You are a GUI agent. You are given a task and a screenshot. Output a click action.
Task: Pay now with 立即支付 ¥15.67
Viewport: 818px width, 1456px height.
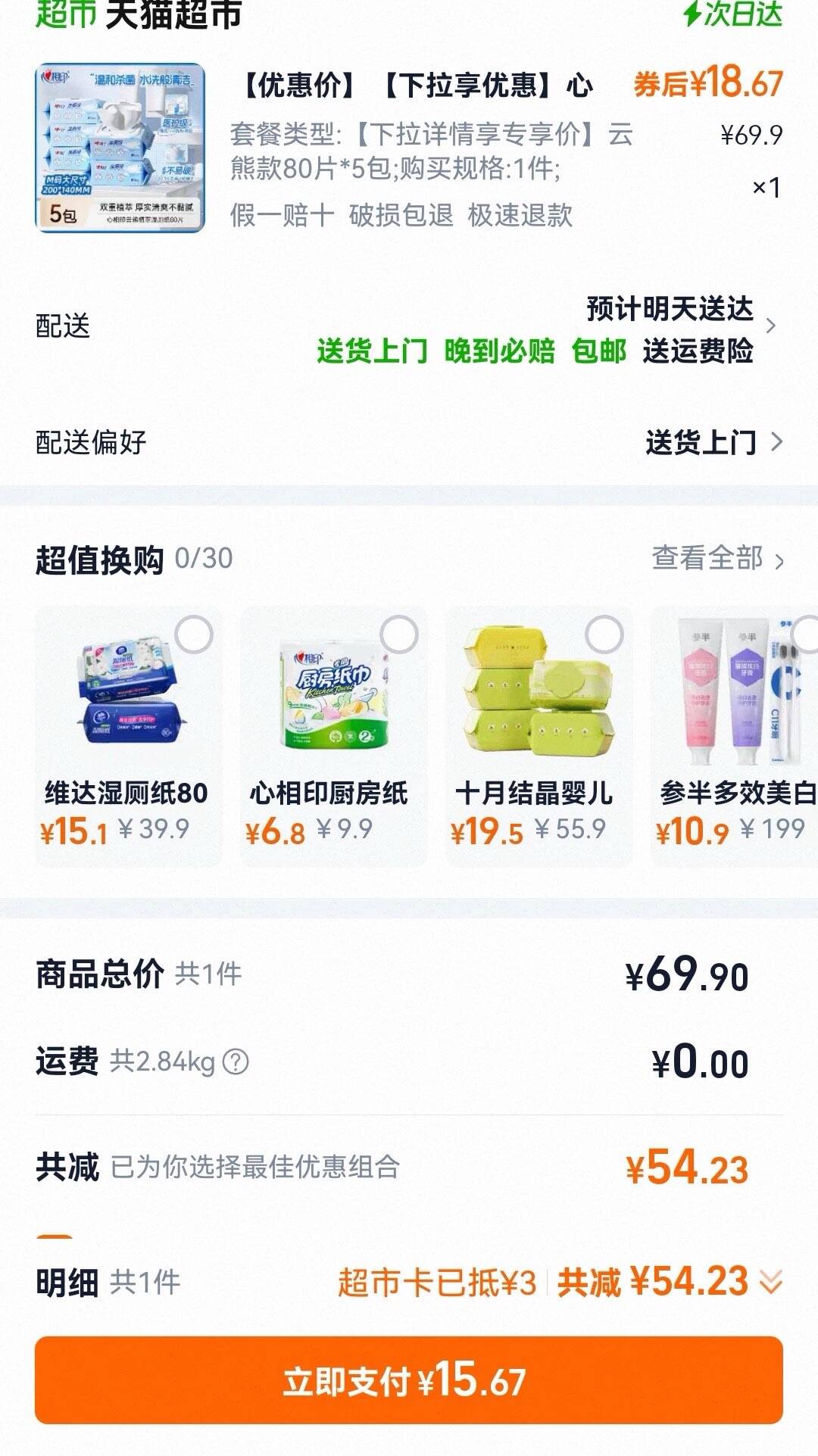[x=408, y=1380]
